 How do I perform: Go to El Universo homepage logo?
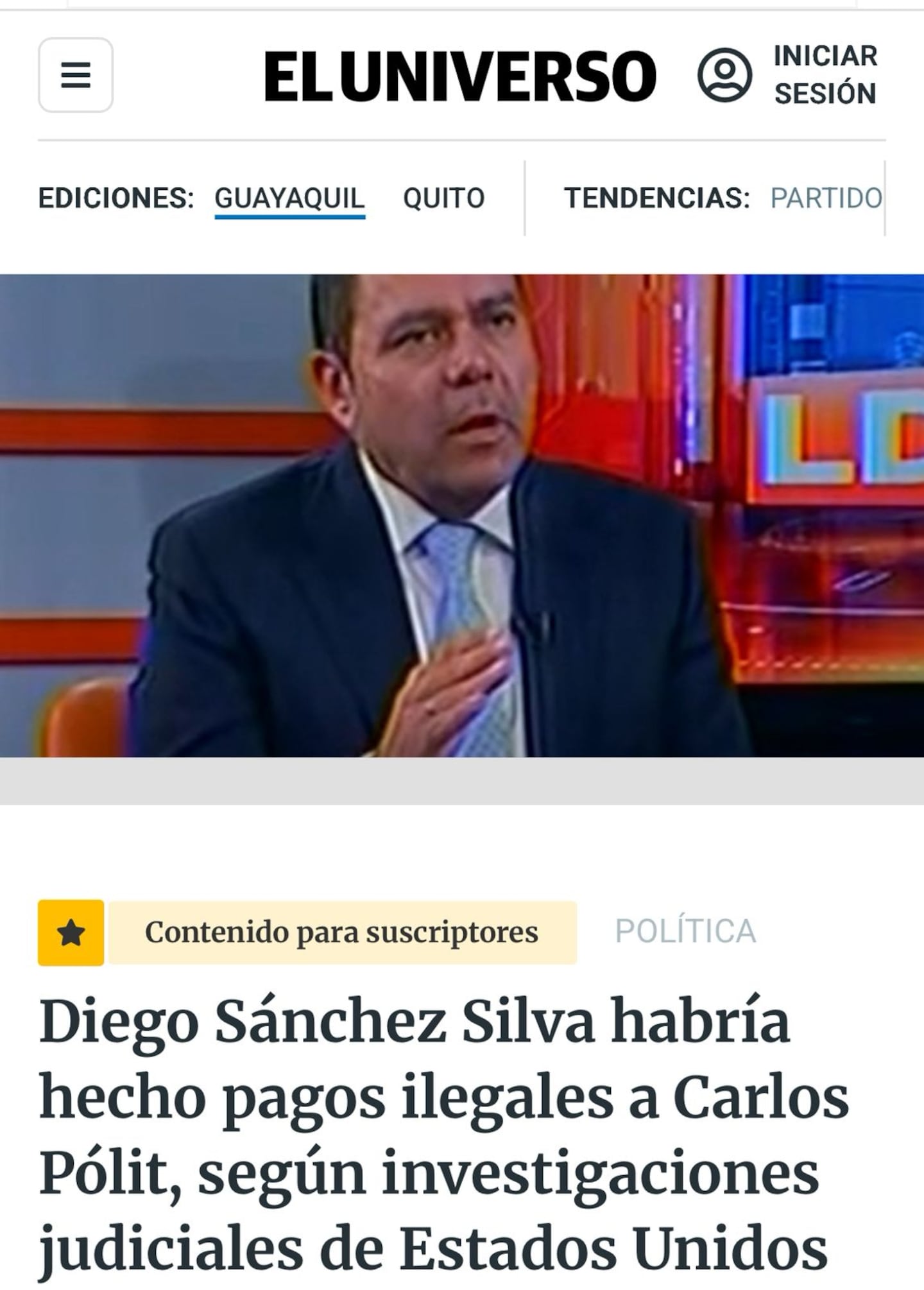click(460, 76)
